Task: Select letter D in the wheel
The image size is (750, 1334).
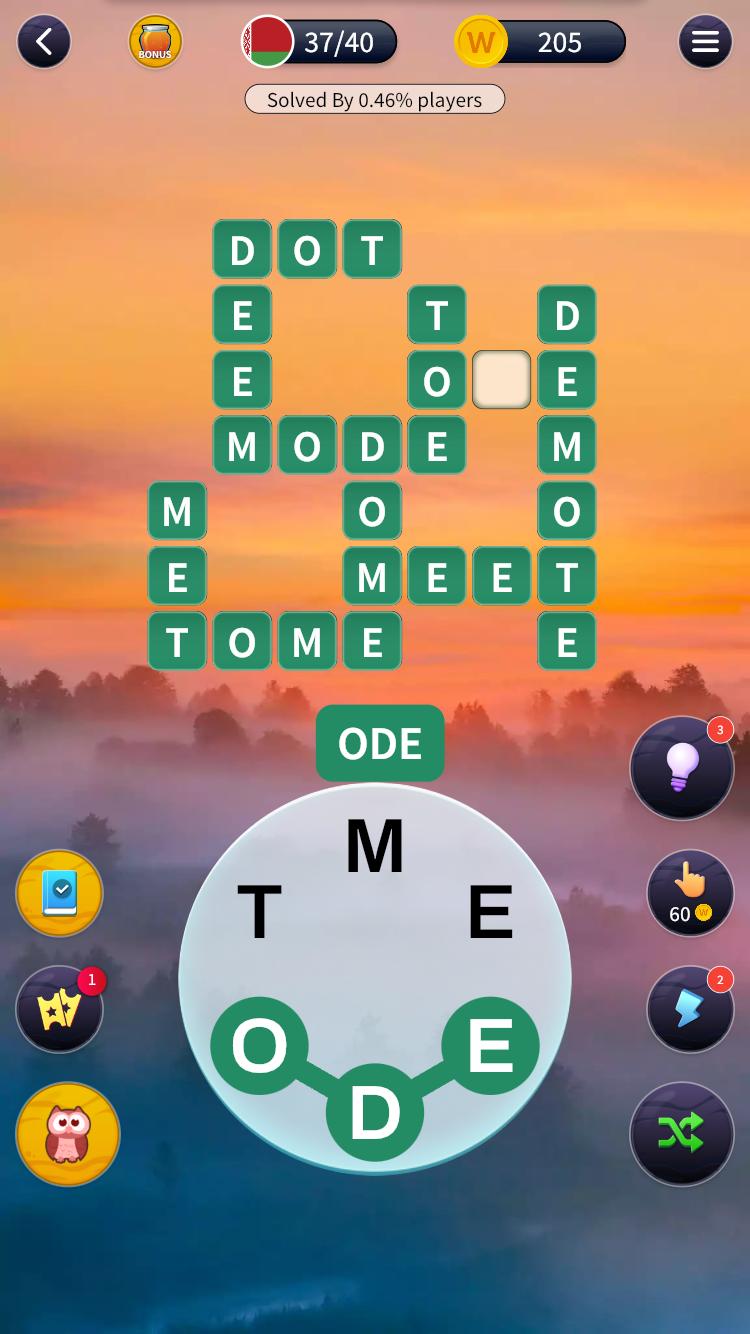Action: (375, 1112)
